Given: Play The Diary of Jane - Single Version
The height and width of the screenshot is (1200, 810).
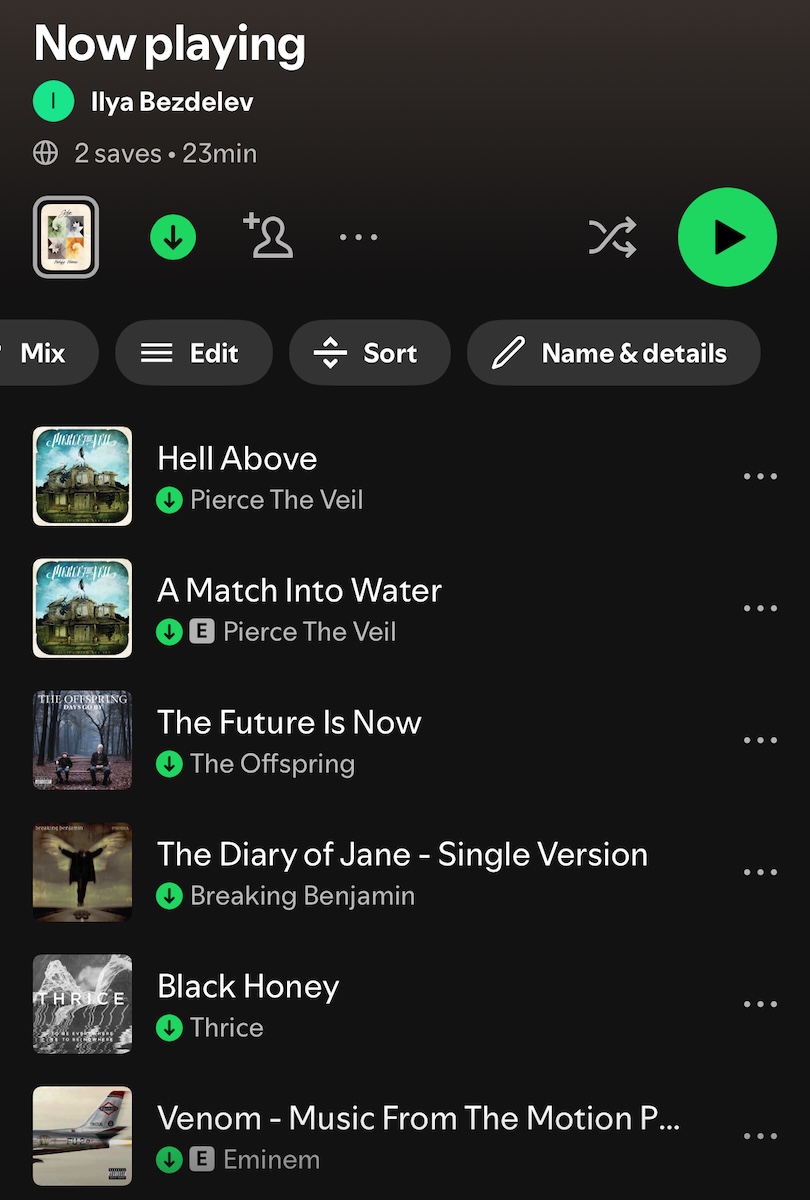Looking at the screenshot, I should point(400,872).
